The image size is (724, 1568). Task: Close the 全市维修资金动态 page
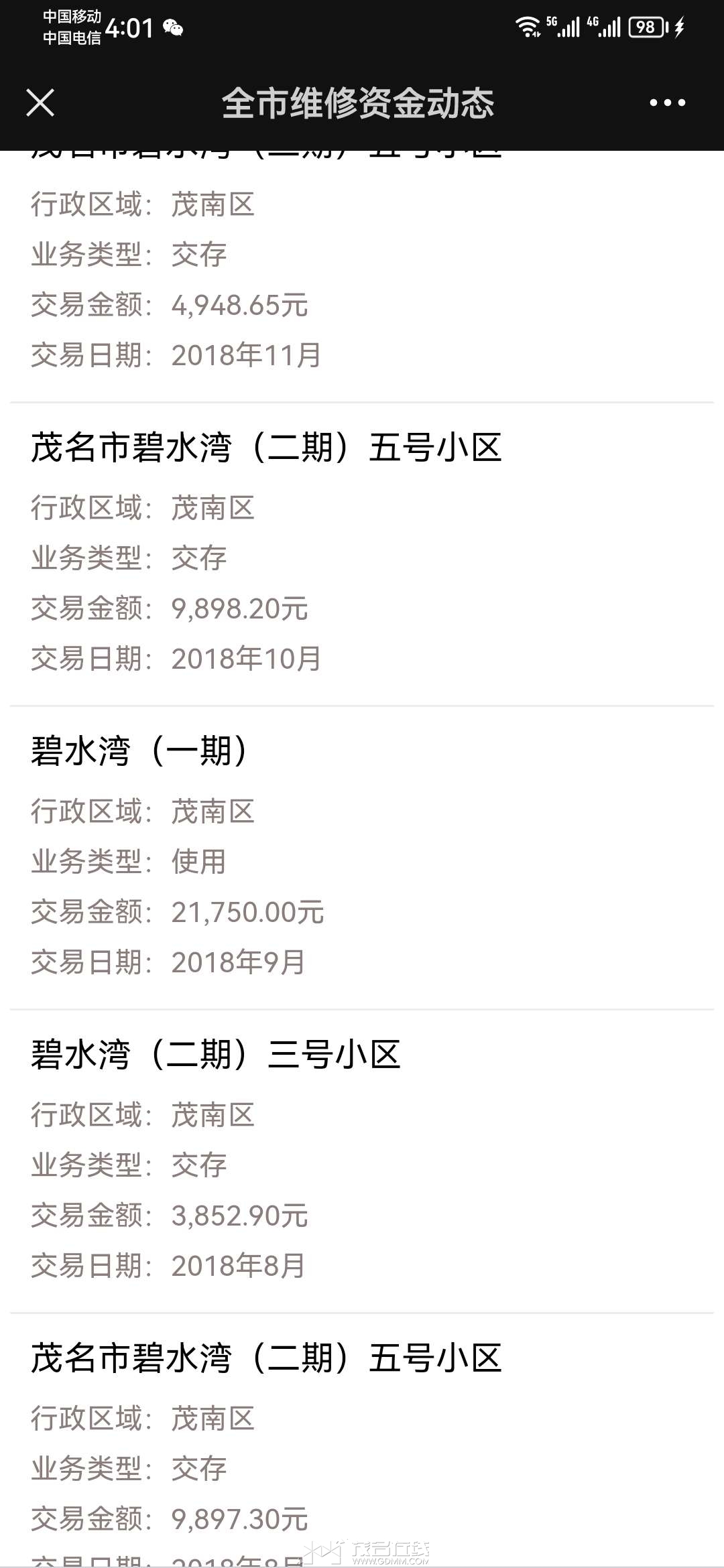tap(40, 103)
